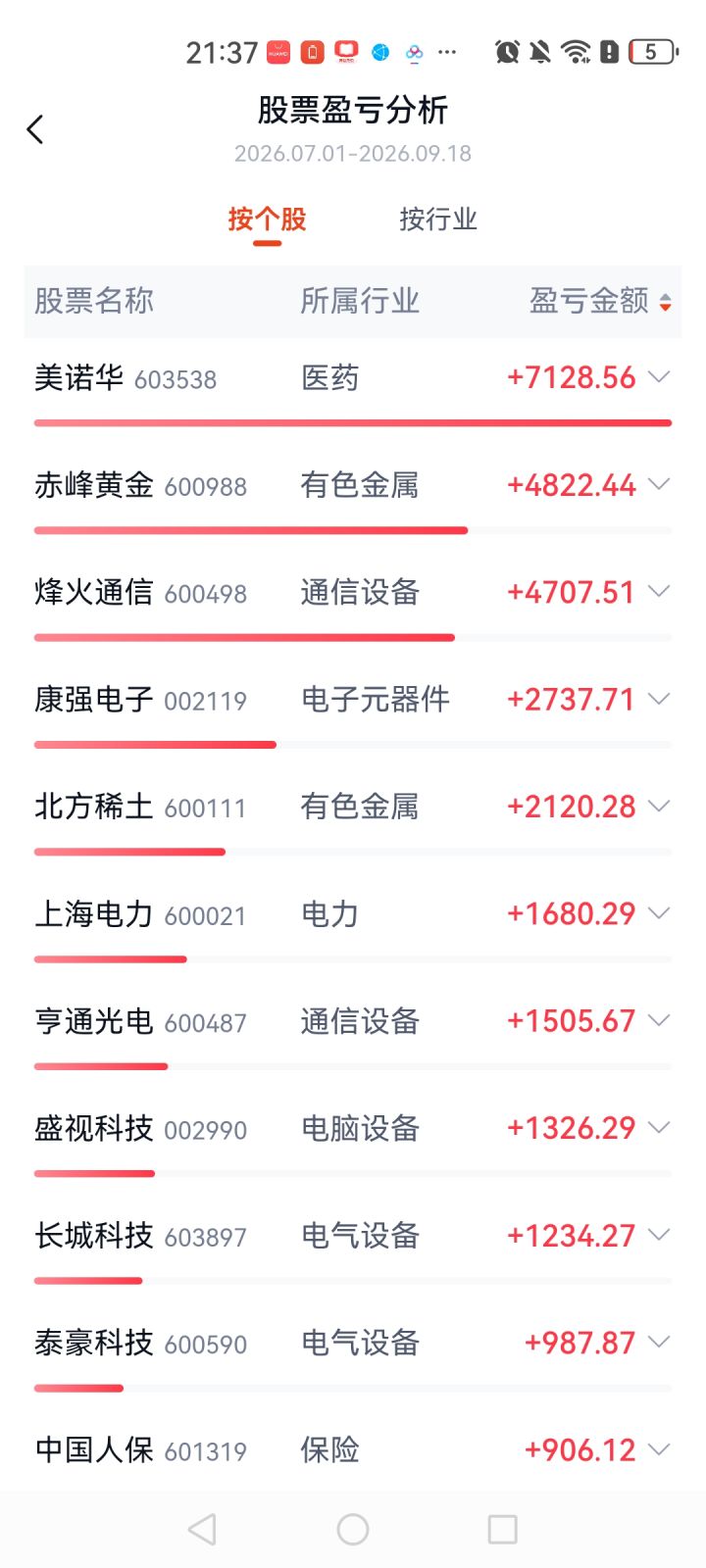The width and height of the screenshot is (706, 1568).
Task: Select the 按个股 tab
Action: (267, 219)
